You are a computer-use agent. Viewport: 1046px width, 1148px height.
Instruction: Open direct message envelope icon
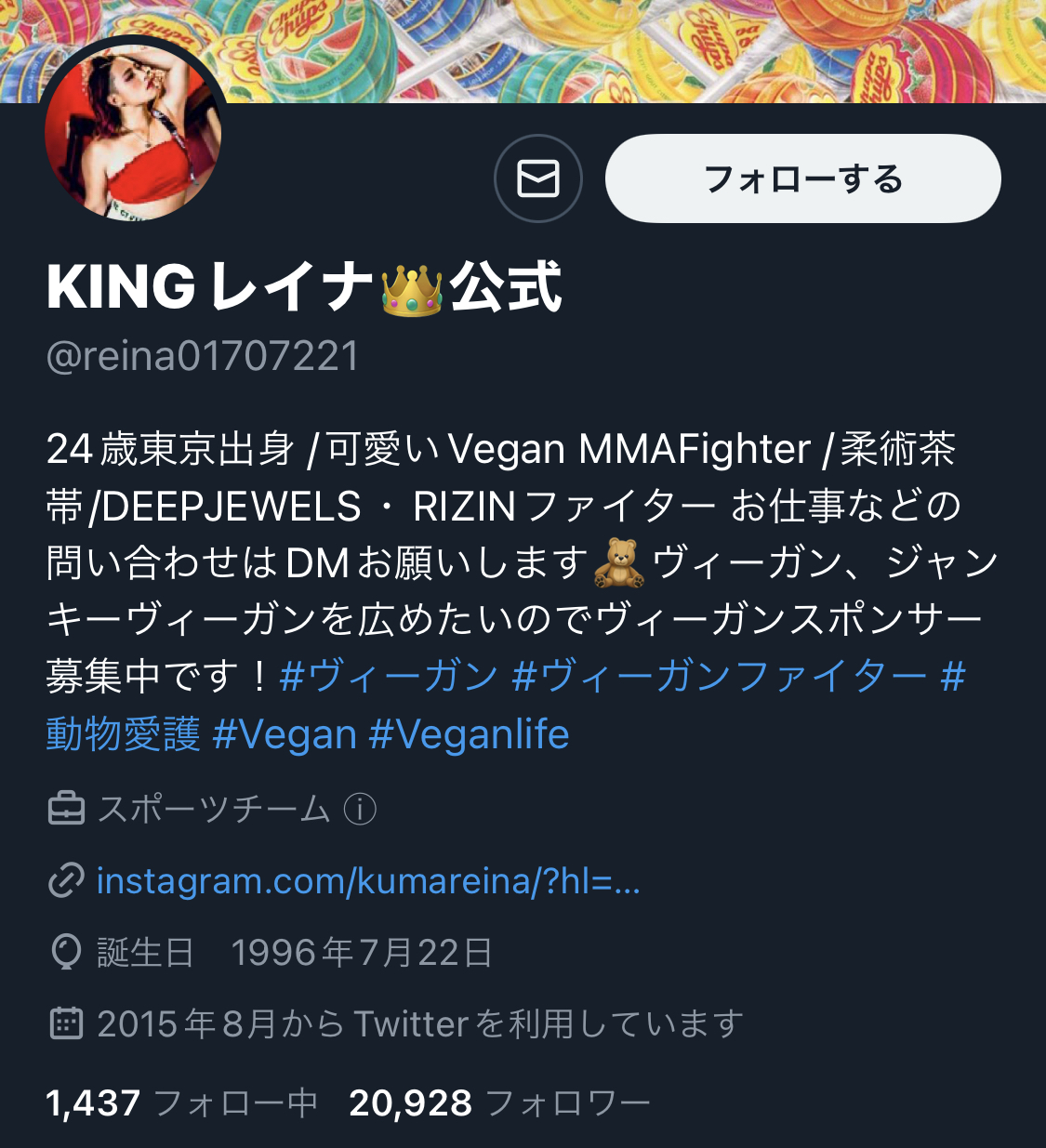point(537,178)
